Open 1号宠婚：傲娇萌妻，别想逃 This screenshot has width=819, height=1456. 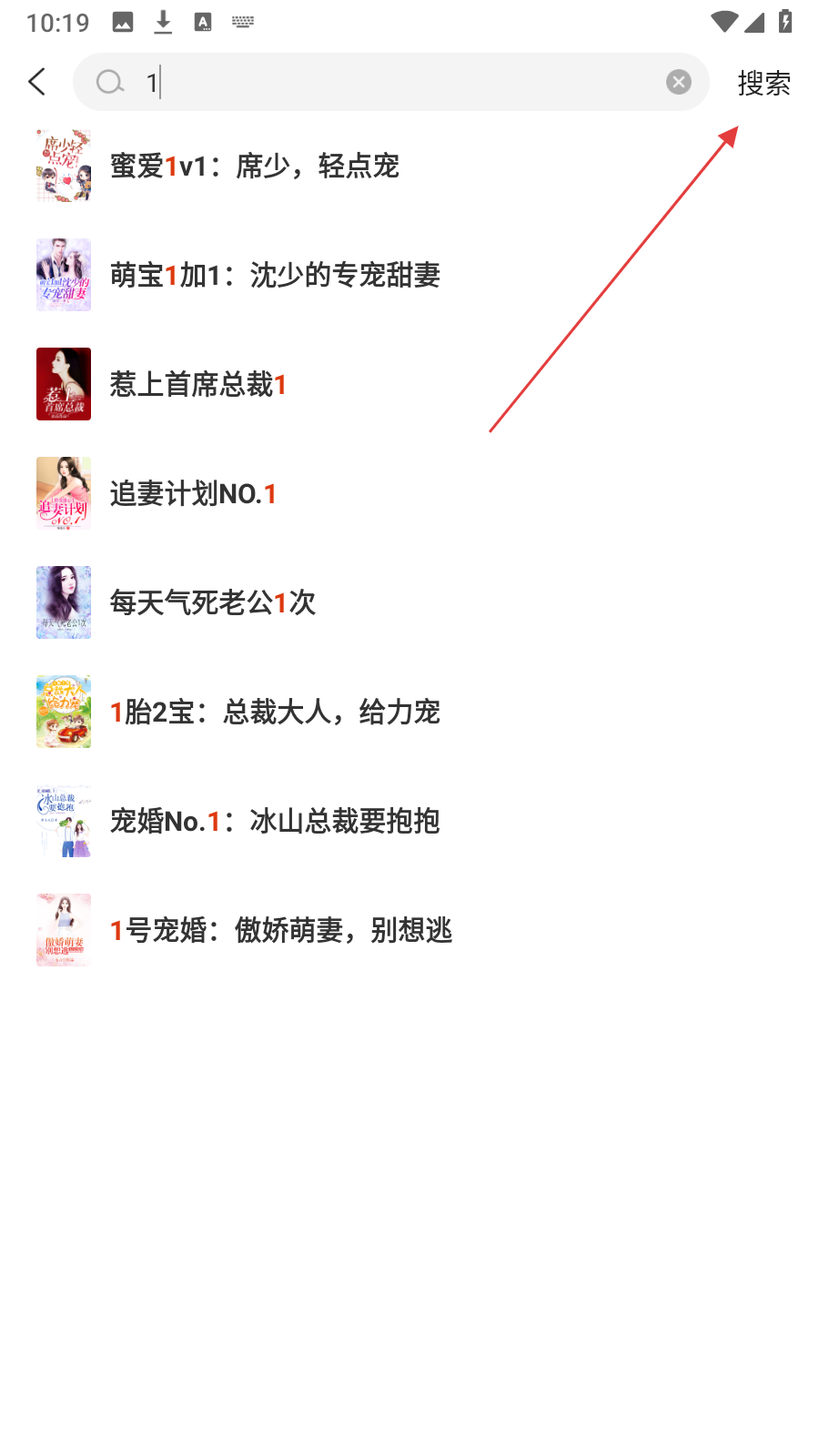(x=280, y=930)
